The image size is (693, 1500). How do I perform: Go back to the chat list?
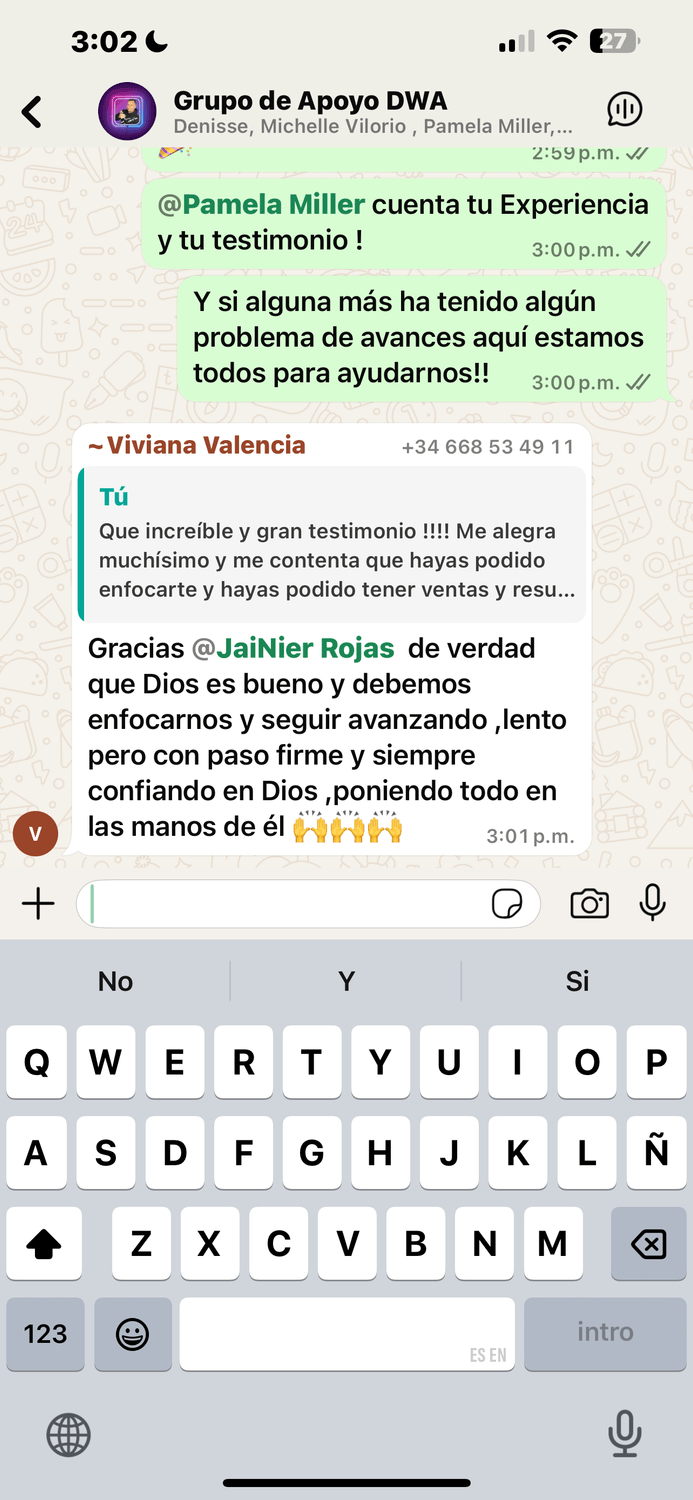pos(32,111)
